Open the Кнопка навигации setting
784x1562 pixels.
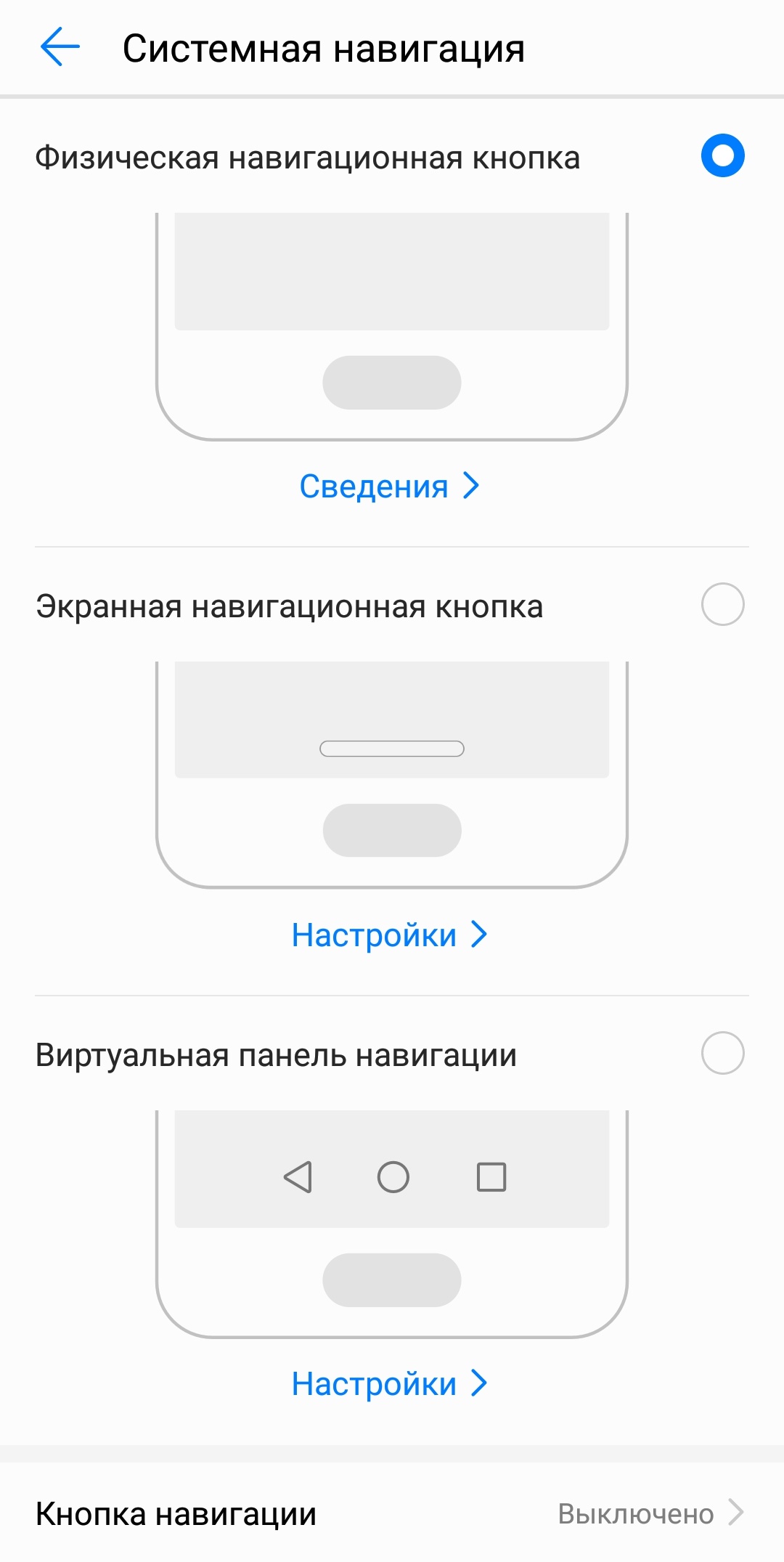tap(392, 1514)
